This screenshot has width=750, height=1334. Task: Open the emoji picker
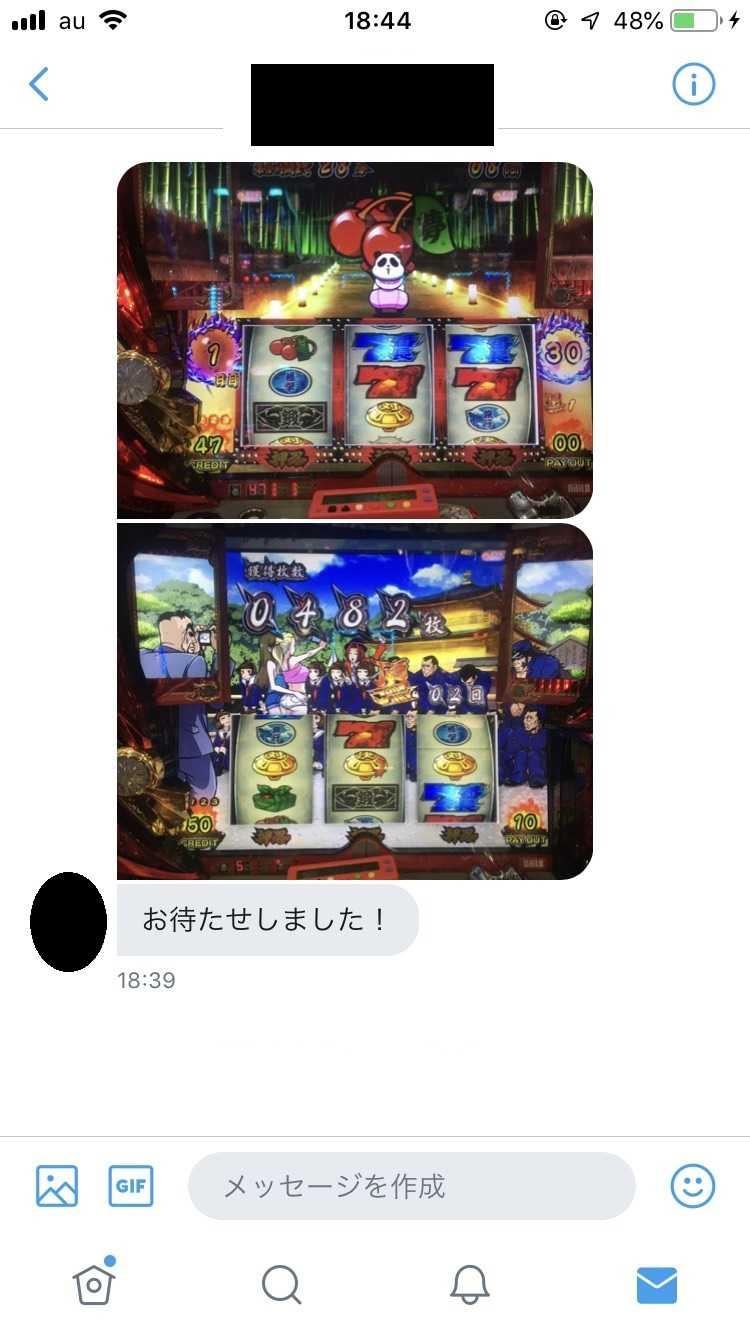coord(692,1186)
